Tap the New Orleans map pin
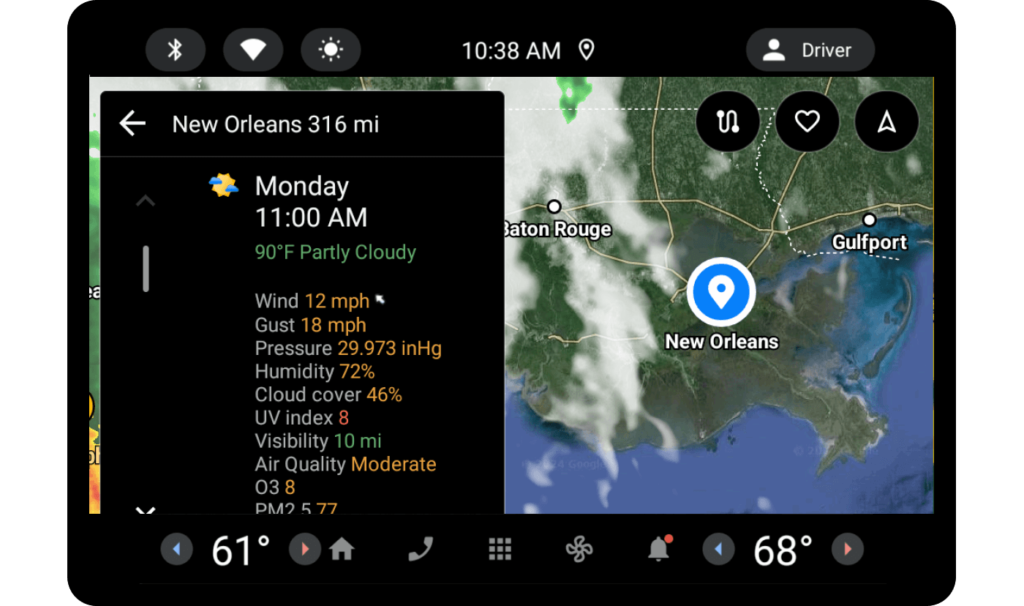1024x606 pixels. click(x=720, y=292)
